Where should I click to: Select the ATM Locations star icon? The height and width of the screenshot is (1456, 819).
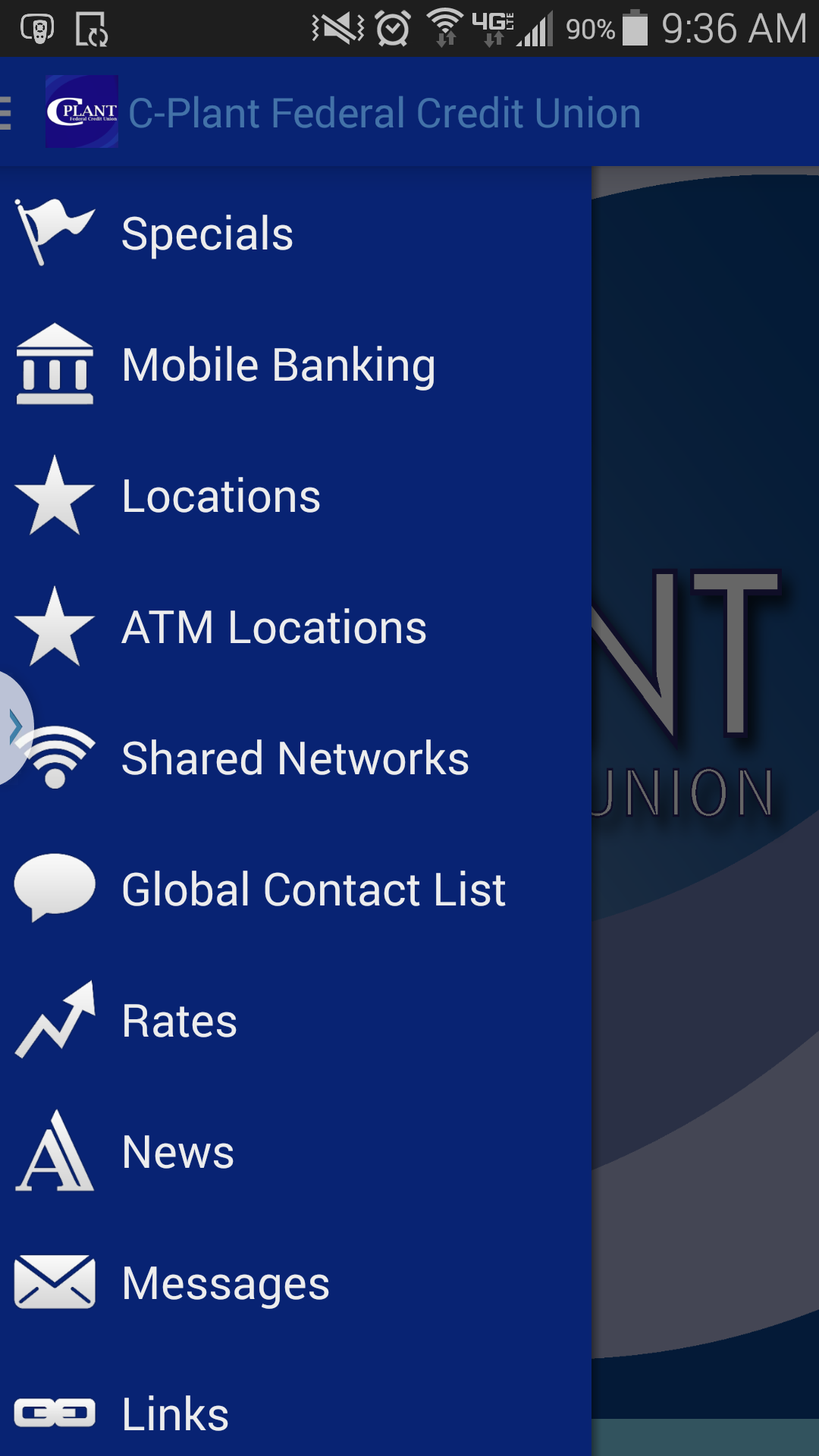(53, 624)
